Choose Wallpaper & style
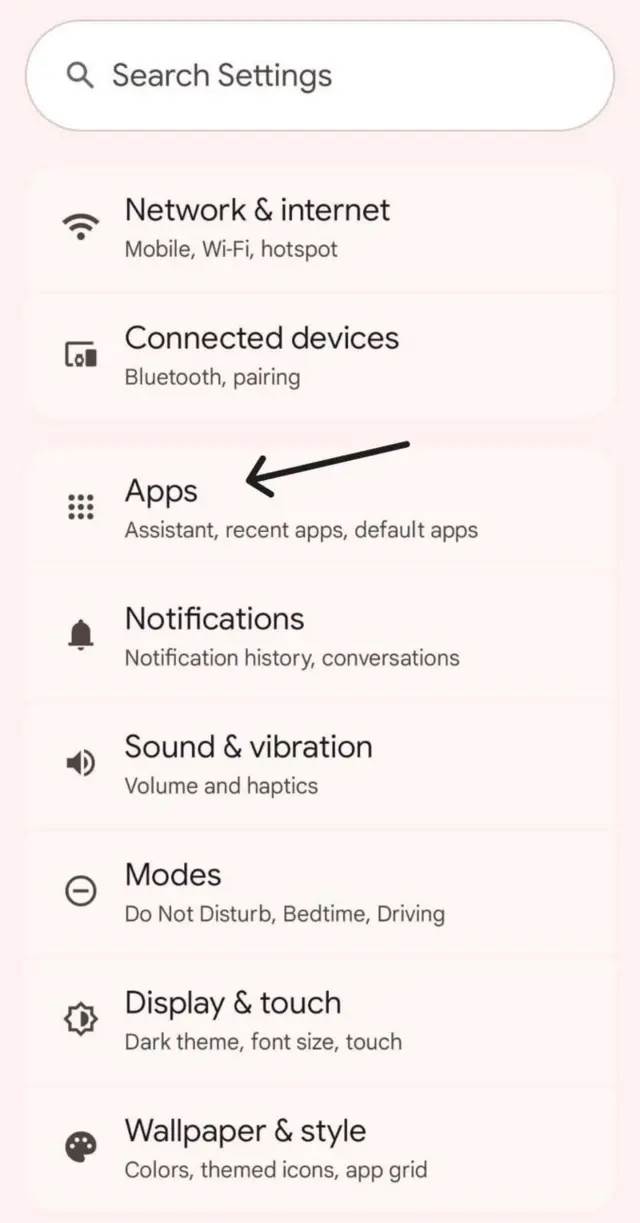This screenshot has height=1223, width=640. [x=320, y=1148]
